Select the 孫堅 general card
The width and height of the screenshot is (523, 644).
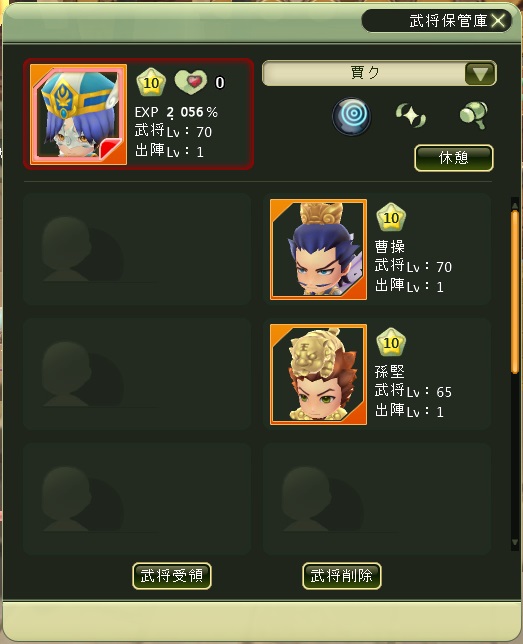[x=377, y=374]
